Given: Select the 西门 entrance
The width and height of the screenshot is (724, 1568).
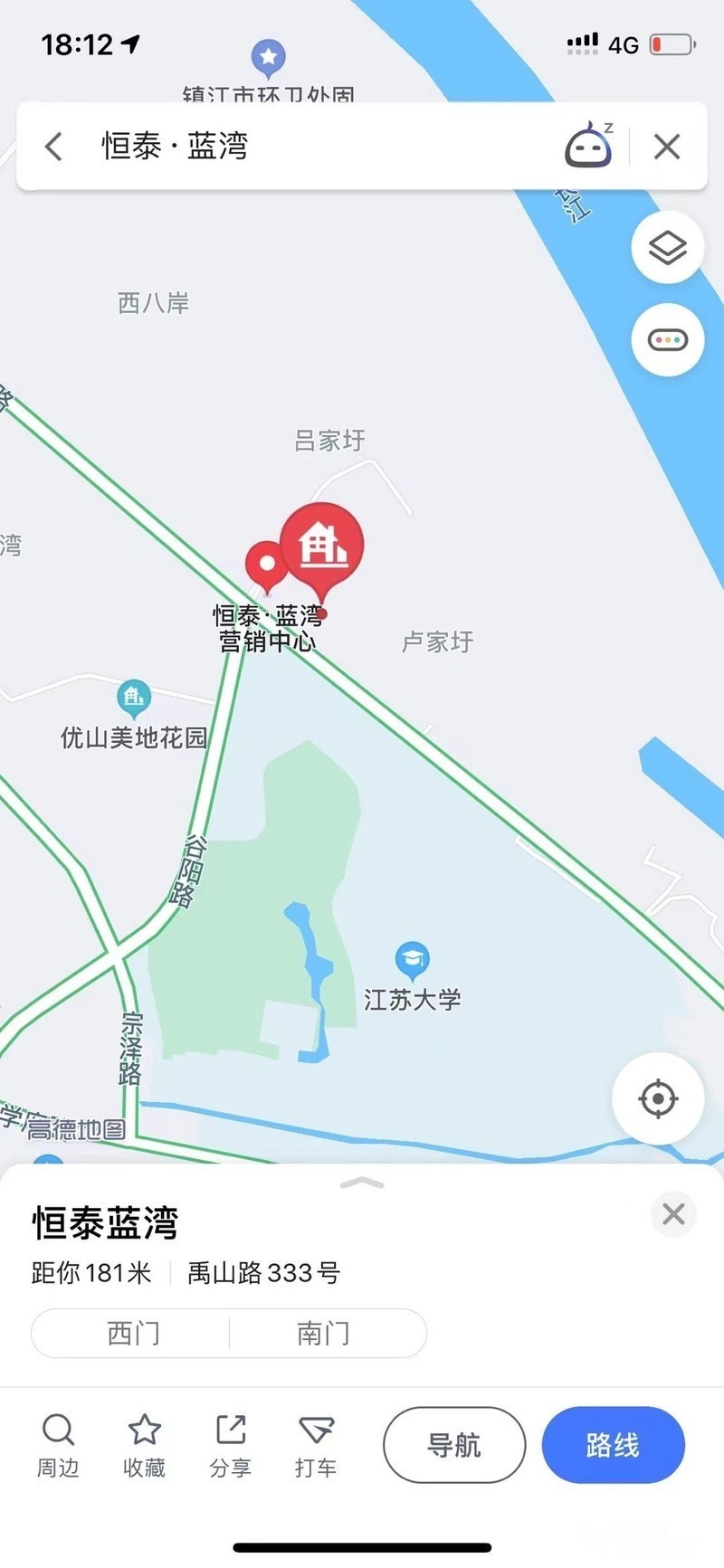Looking at the screenshot, I should click(132, 1333).
